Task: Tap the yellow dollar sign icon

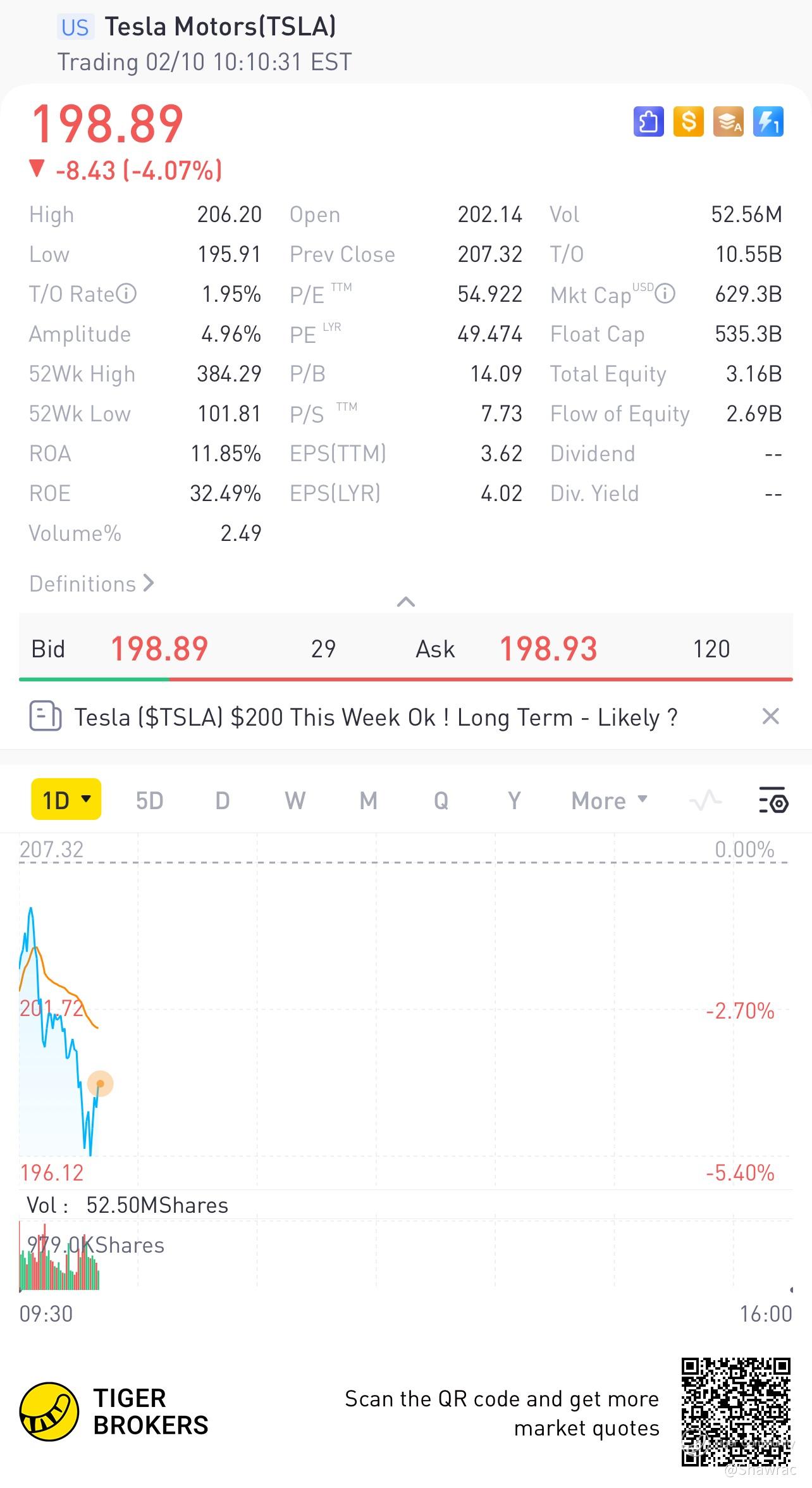Action: 689,121
